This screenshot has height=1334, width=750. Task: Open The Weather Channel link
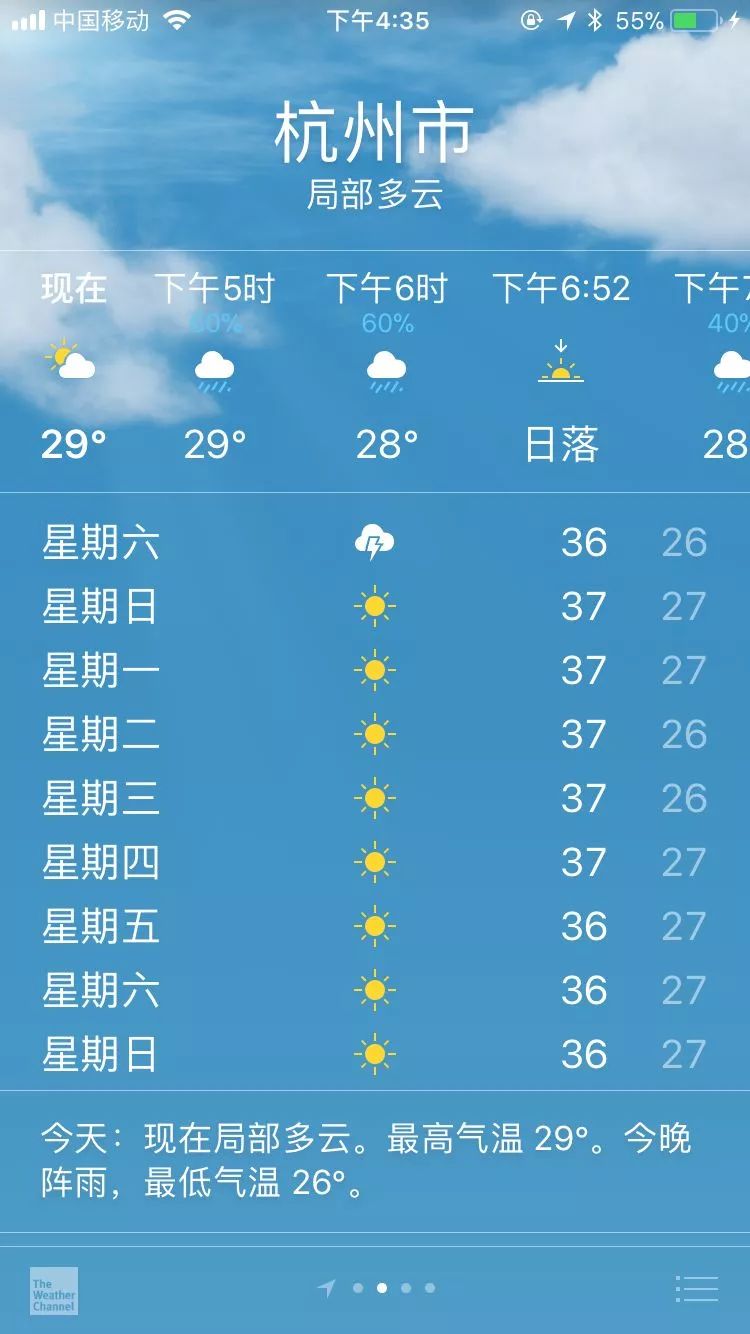54,1290
